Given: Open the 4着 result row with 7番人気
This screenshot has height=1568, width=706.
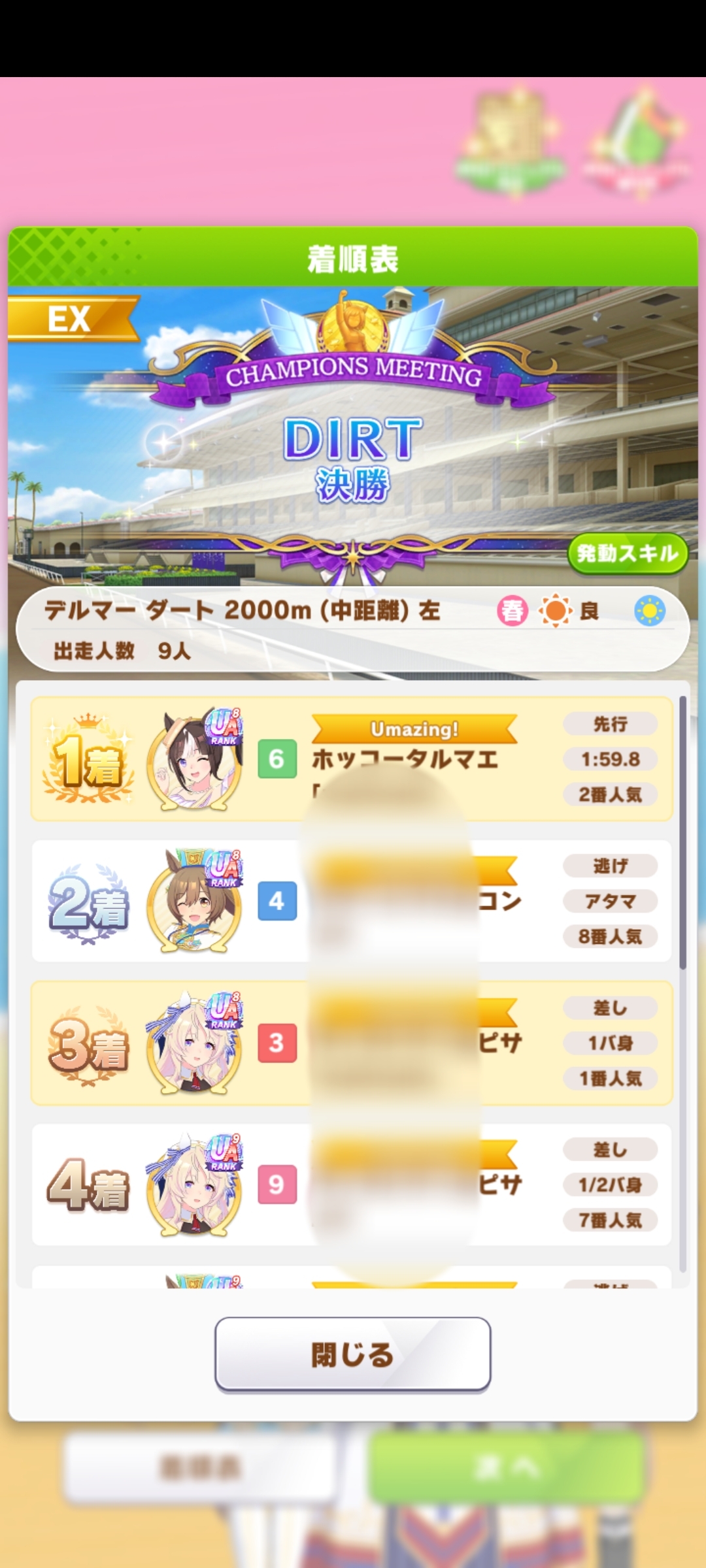Looking at the screenshot, I should coord(352,1184).
